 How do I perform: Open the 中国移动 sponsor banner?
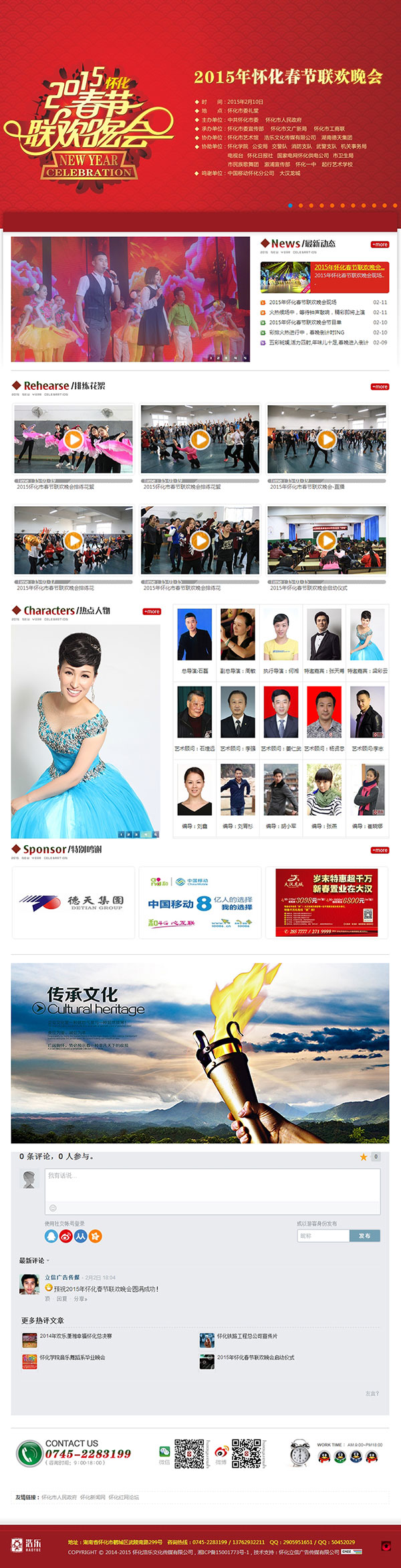pyautogui.click(x=200, y=902)
